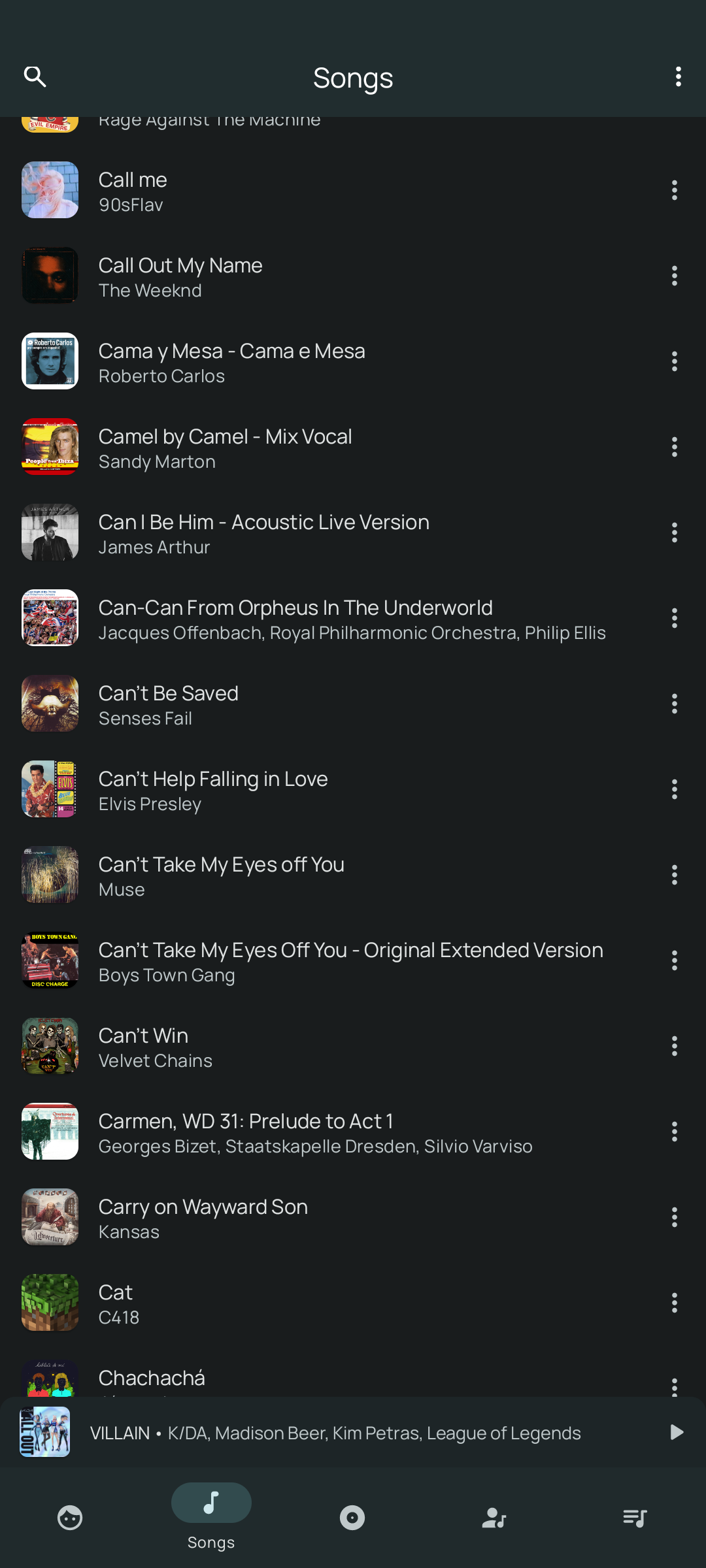Screen dimensions: 706x1568
Task: Switch to the artists tab
Action: tap(494, 1518)
